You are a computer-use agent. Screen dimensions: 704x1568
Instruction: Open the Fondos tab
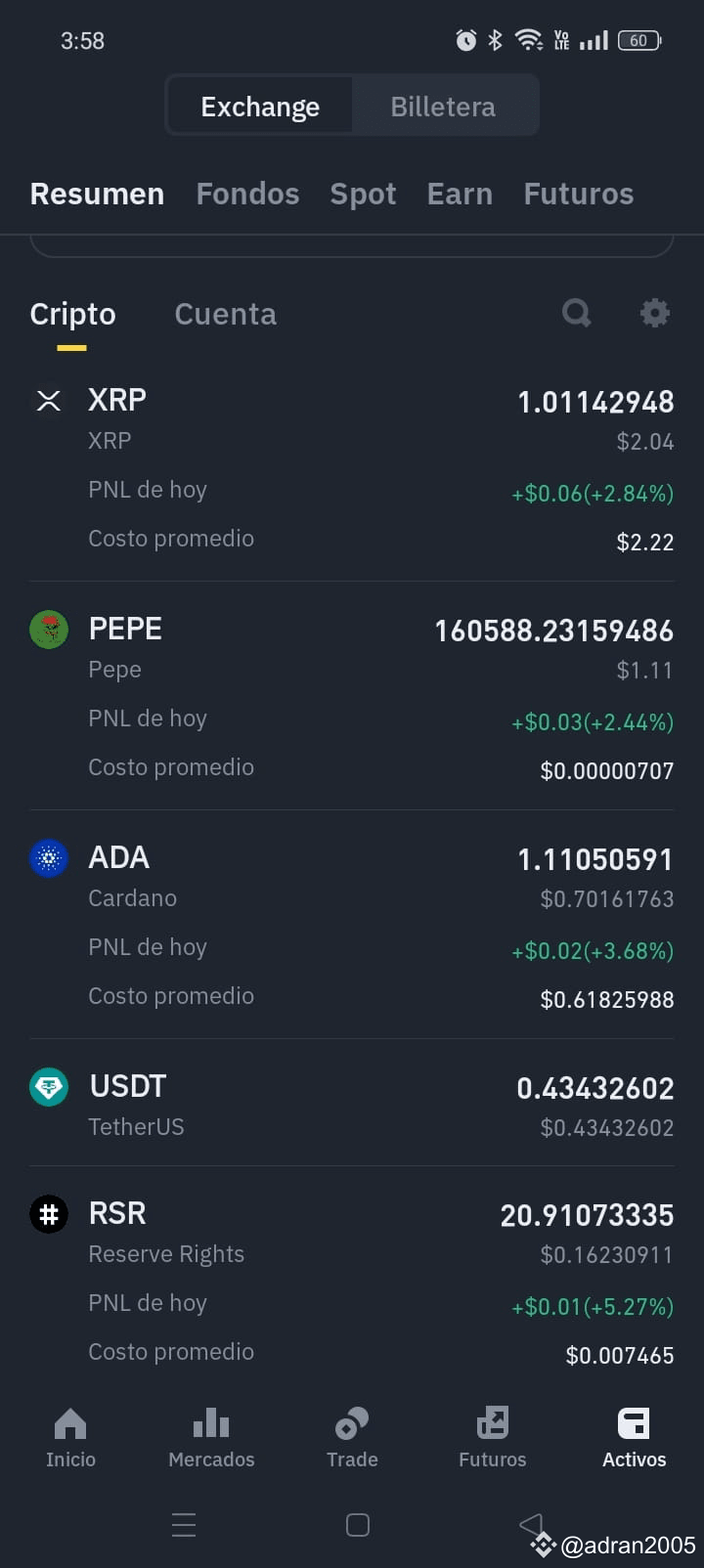click(x=247, y=194)
